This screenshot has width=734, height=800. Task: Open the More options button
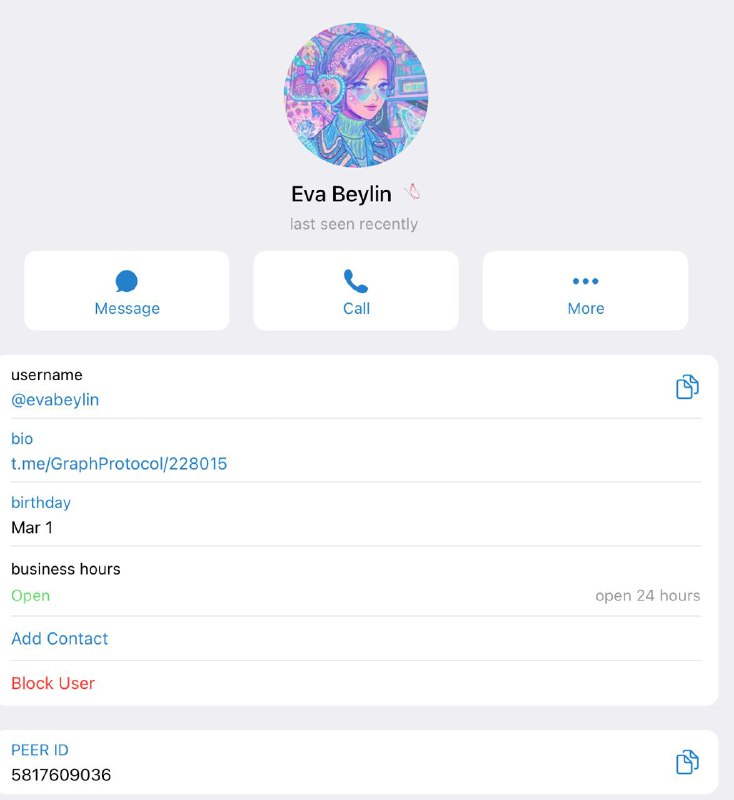585,291
